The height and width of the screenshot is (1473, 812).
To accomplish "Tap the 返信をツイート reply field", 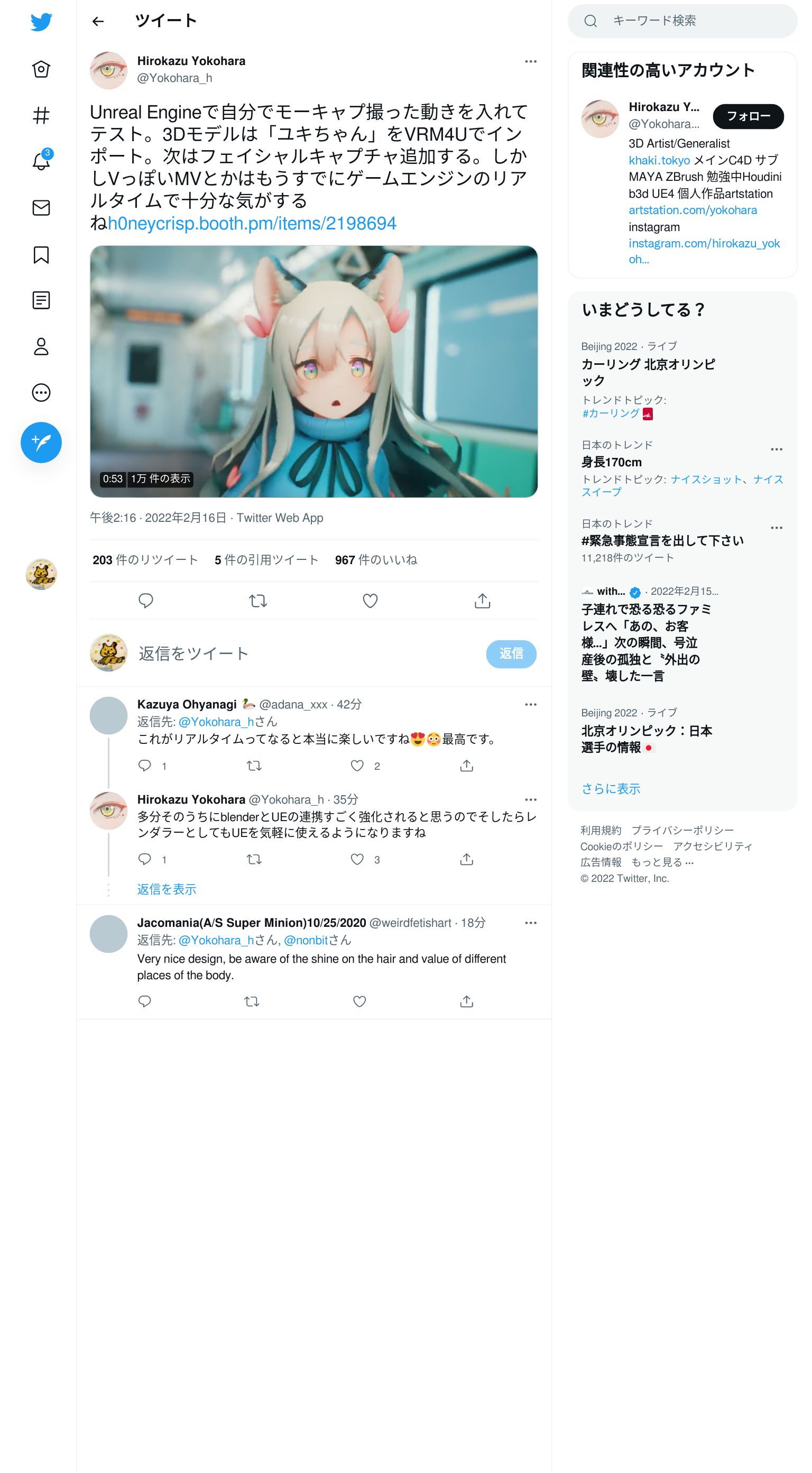I will pyautogui.click(x=309, y=653).
